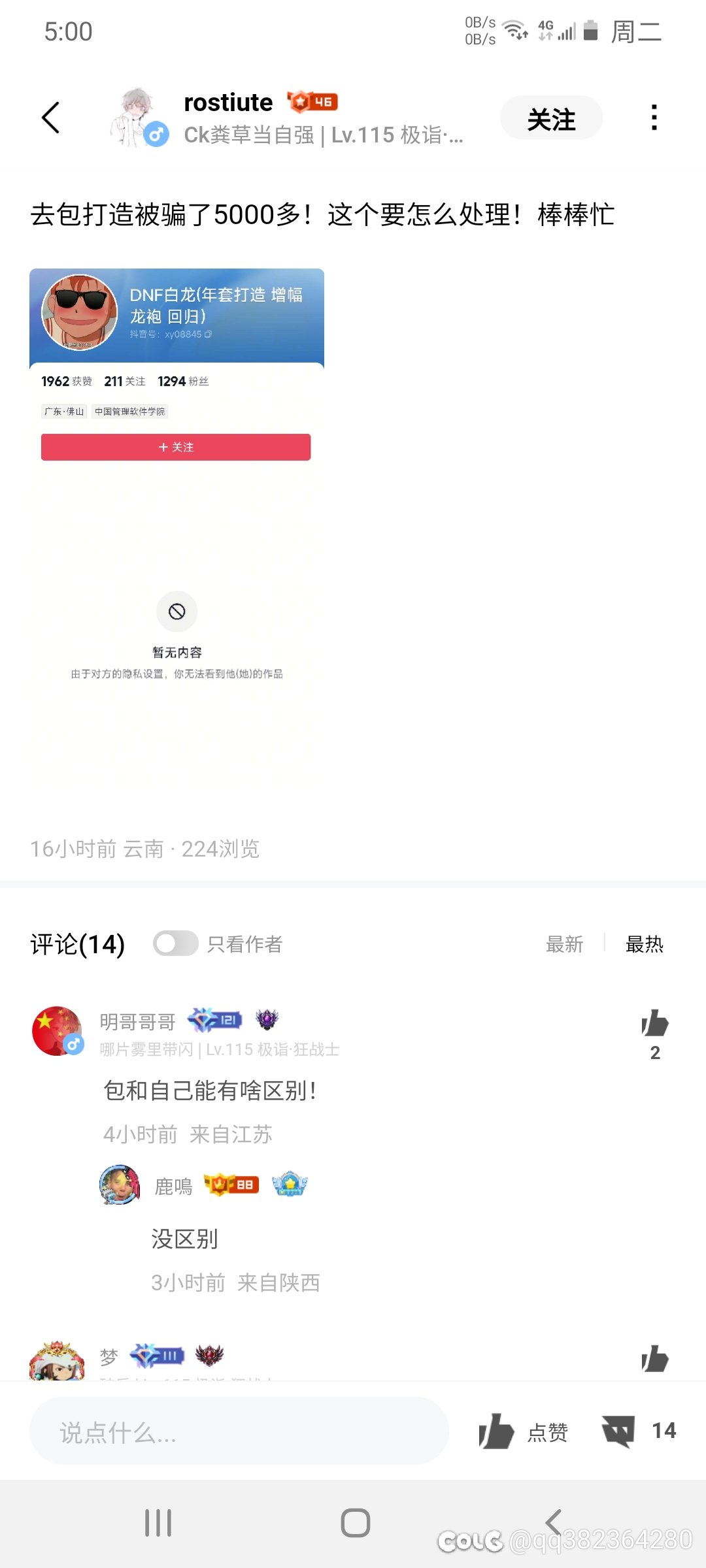Viewport: 706px width, 1568px height.
Task: Like 明哥哥哥's comment
Action: 654,1024
